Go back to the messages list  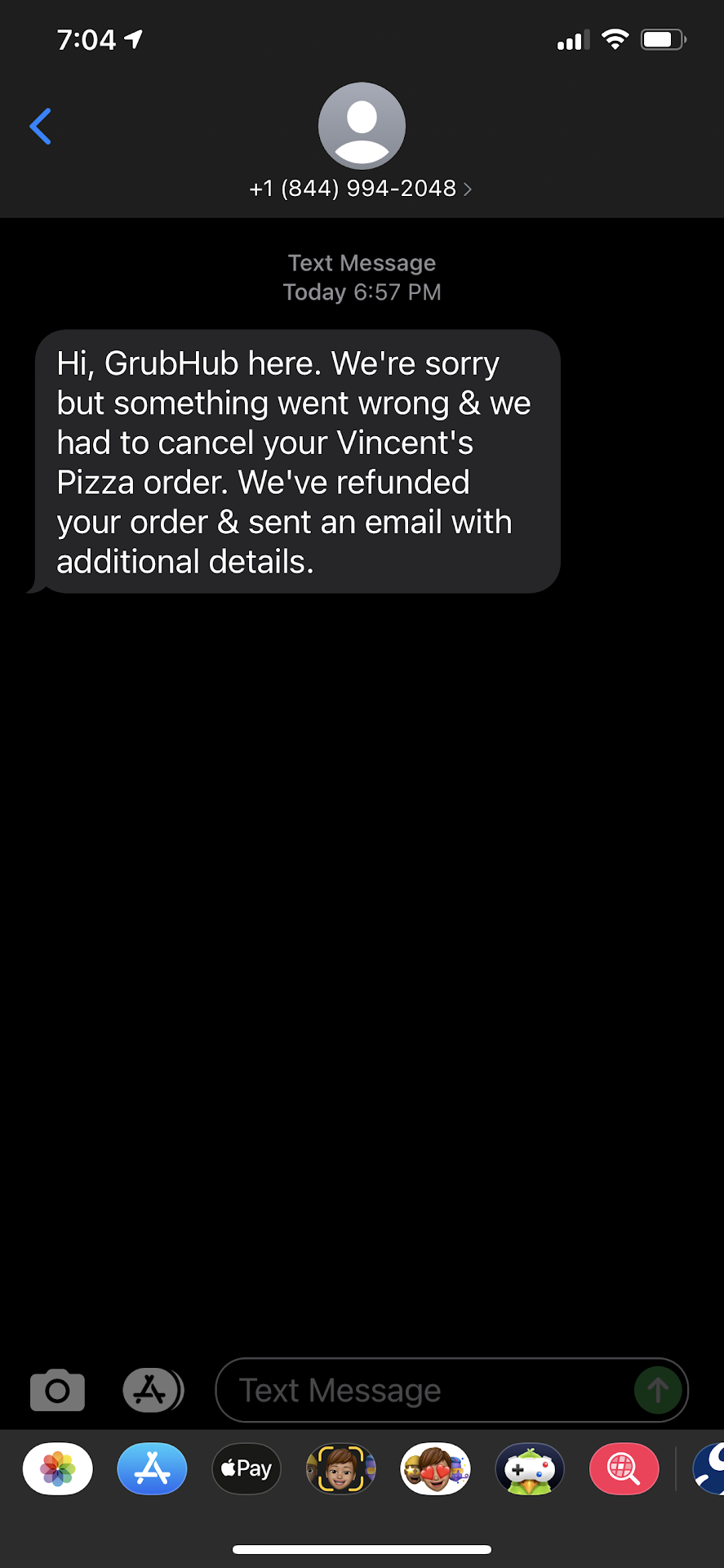click(41, 127)
